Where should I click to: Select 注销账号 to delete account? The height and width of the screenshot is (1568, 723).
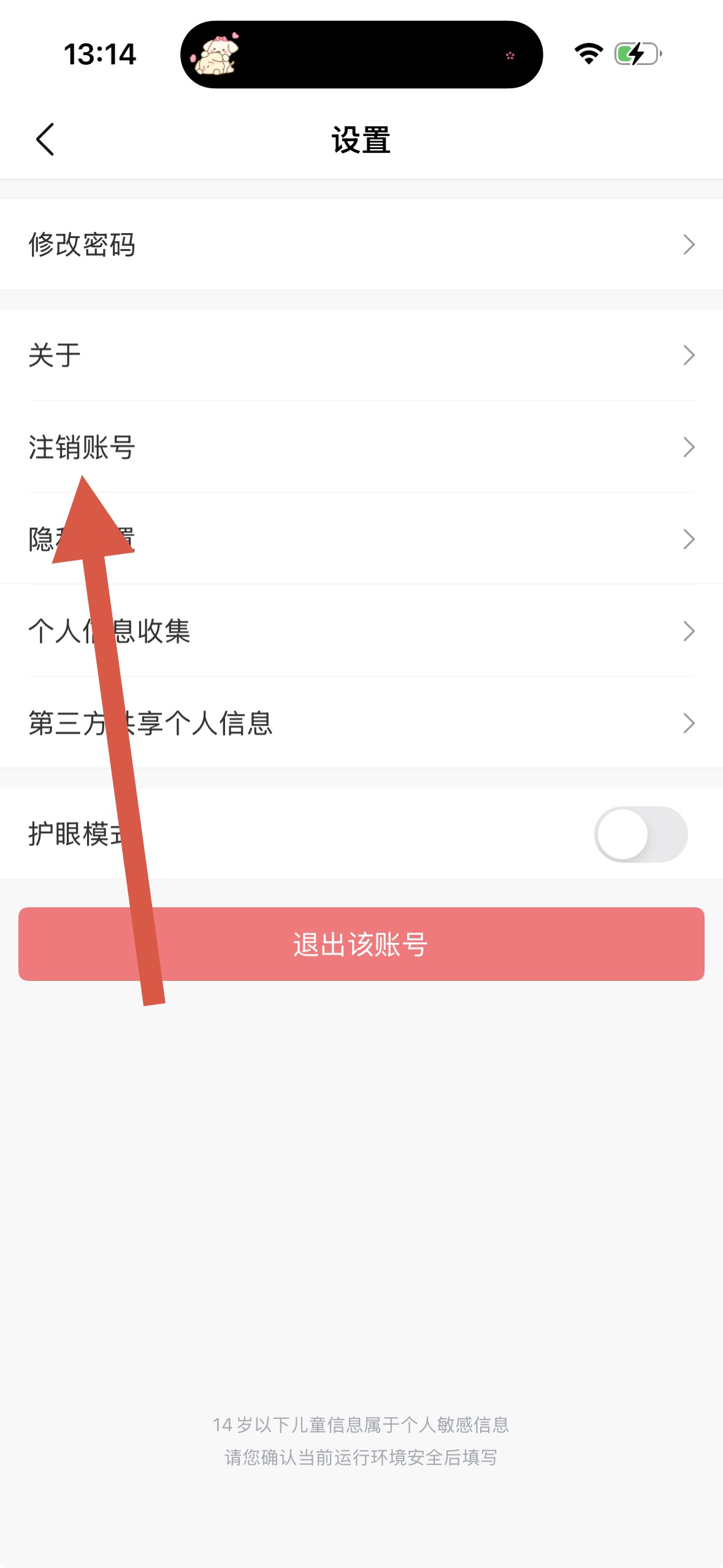coord(361,447)
